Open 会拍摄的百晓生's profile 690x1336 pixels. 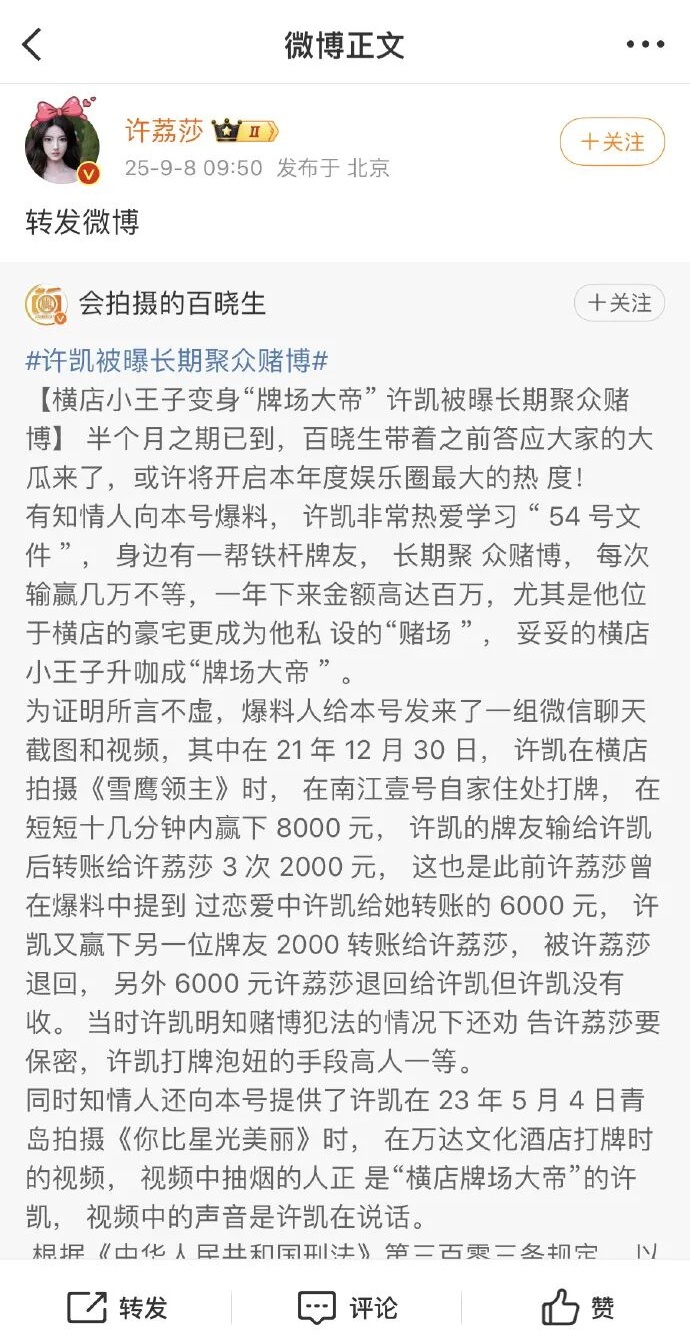(172, 304)
